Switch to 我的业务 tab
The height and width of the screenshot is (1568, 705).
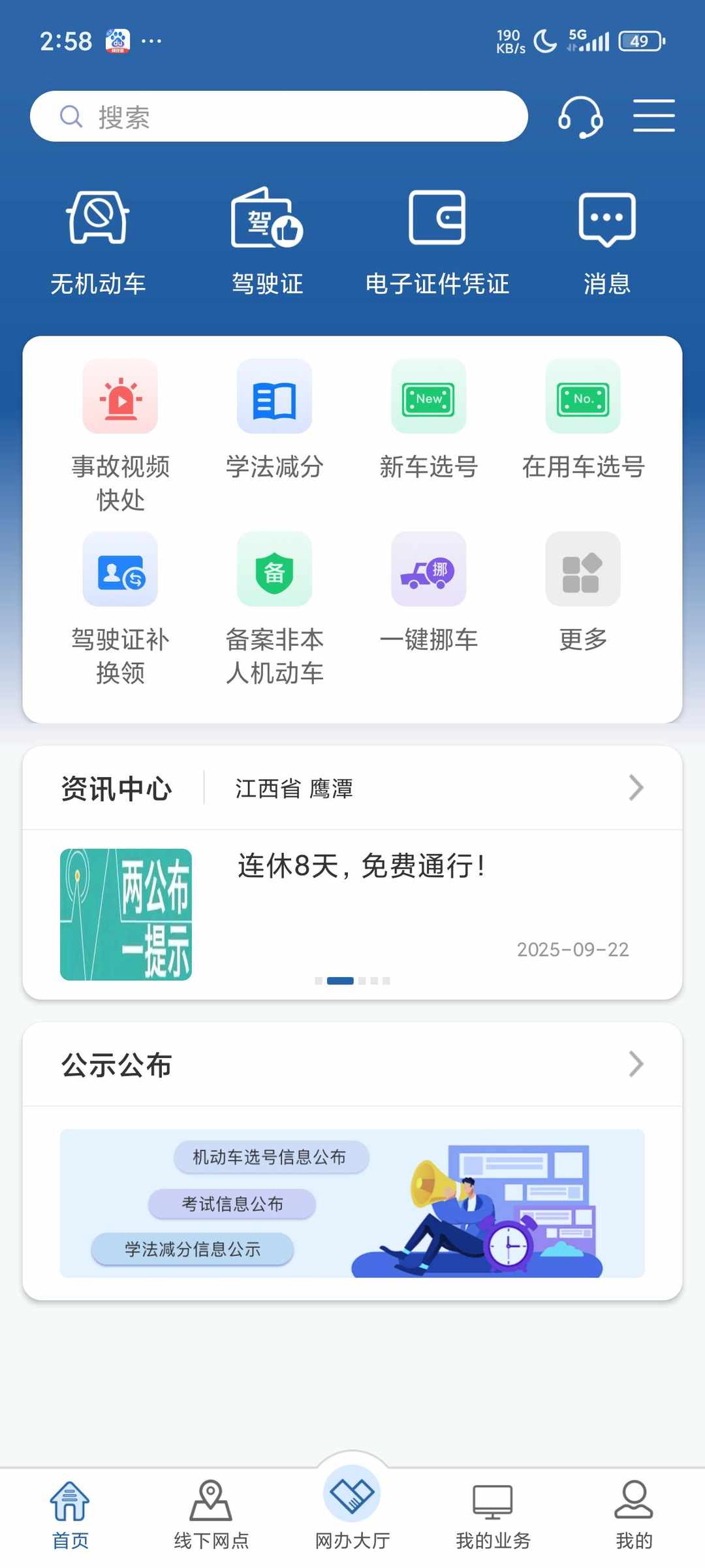click(x=493, y=1514)
